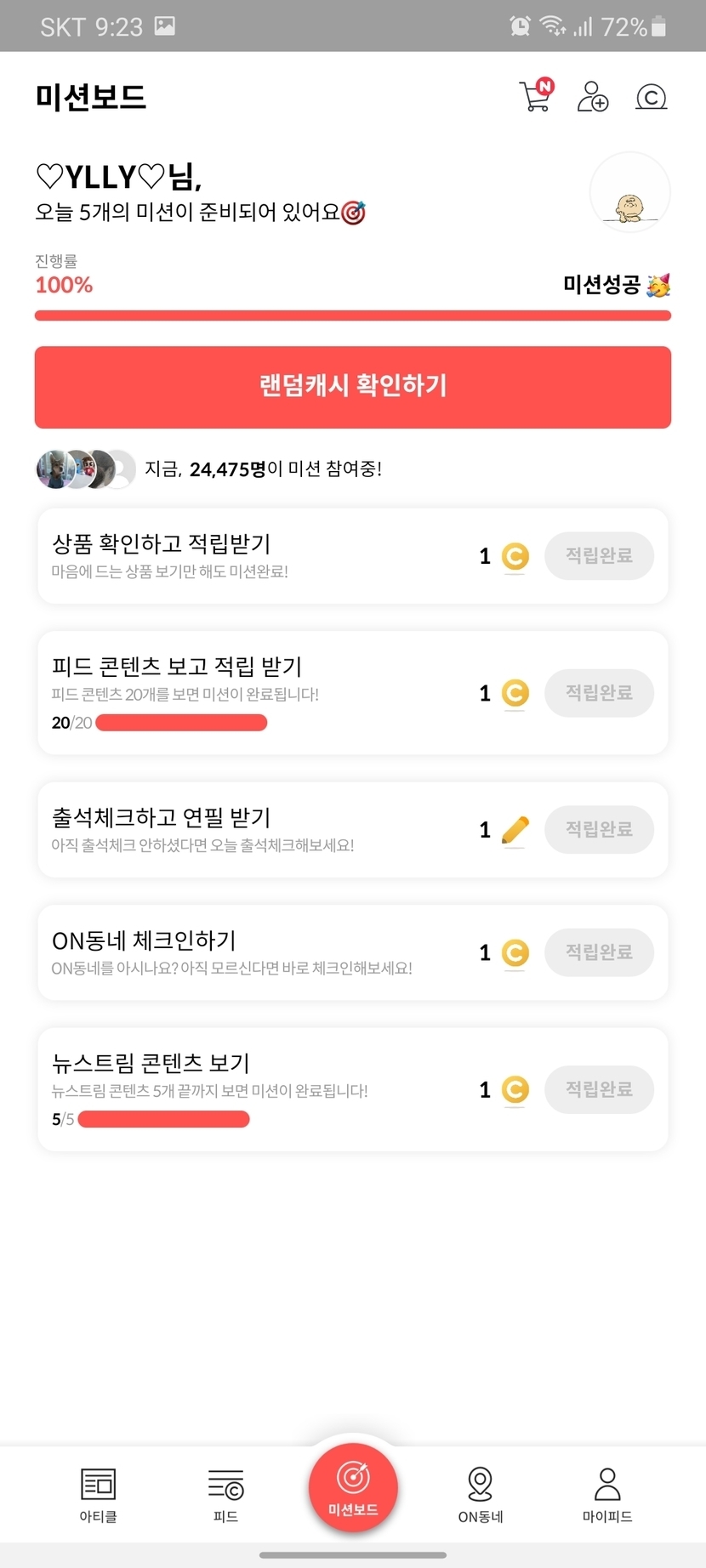Select the 미션보드 center tab
The image size is (706, 1568).
353,1488
